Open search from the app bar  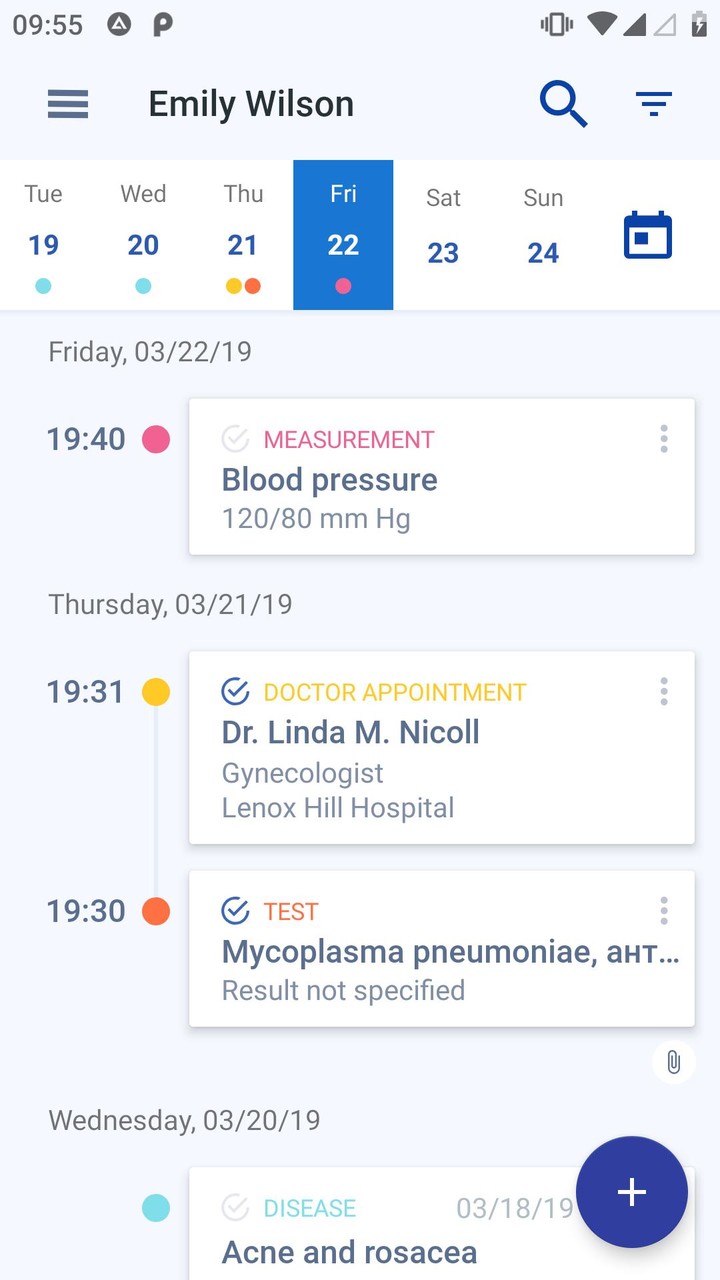pyautogui.click(x=563, y=104)
